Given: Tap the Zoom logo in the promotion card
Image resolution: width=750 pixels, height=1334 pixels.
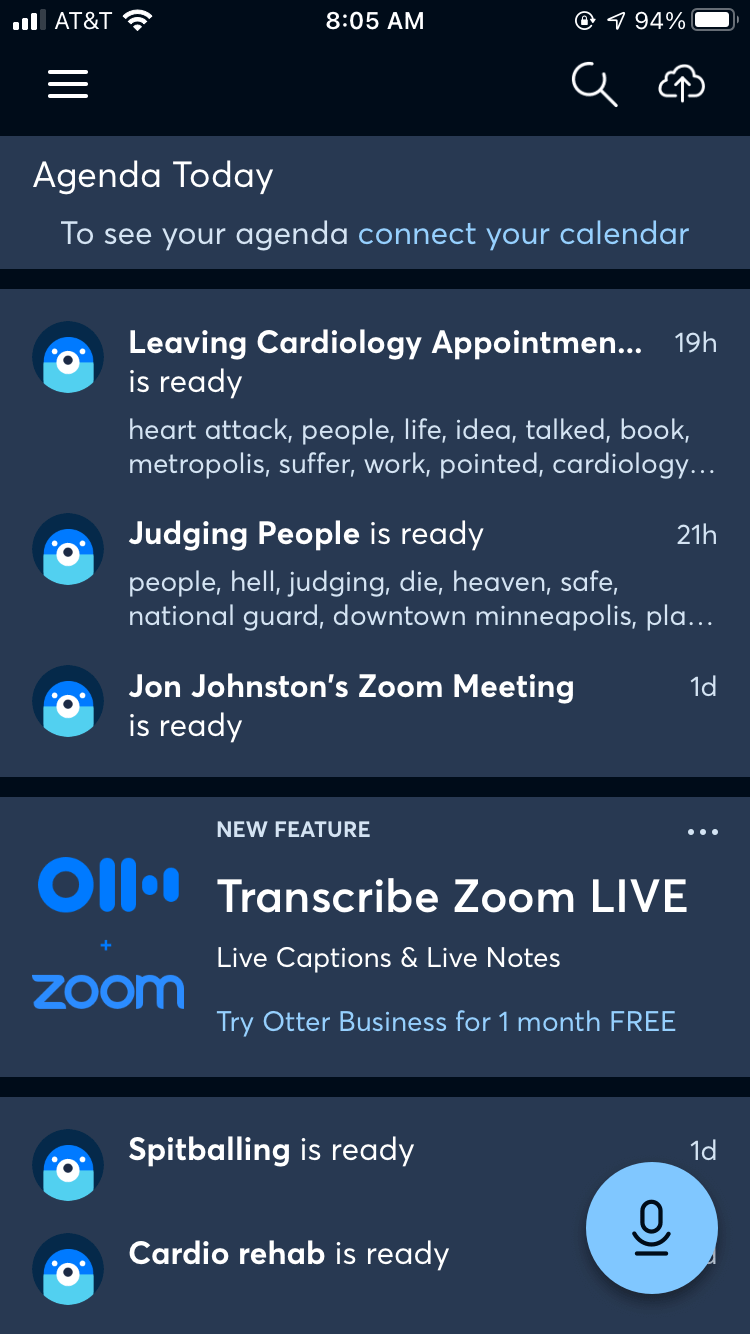Looking at the screenshot, I should pyautogui.click(x=108, y=992).
